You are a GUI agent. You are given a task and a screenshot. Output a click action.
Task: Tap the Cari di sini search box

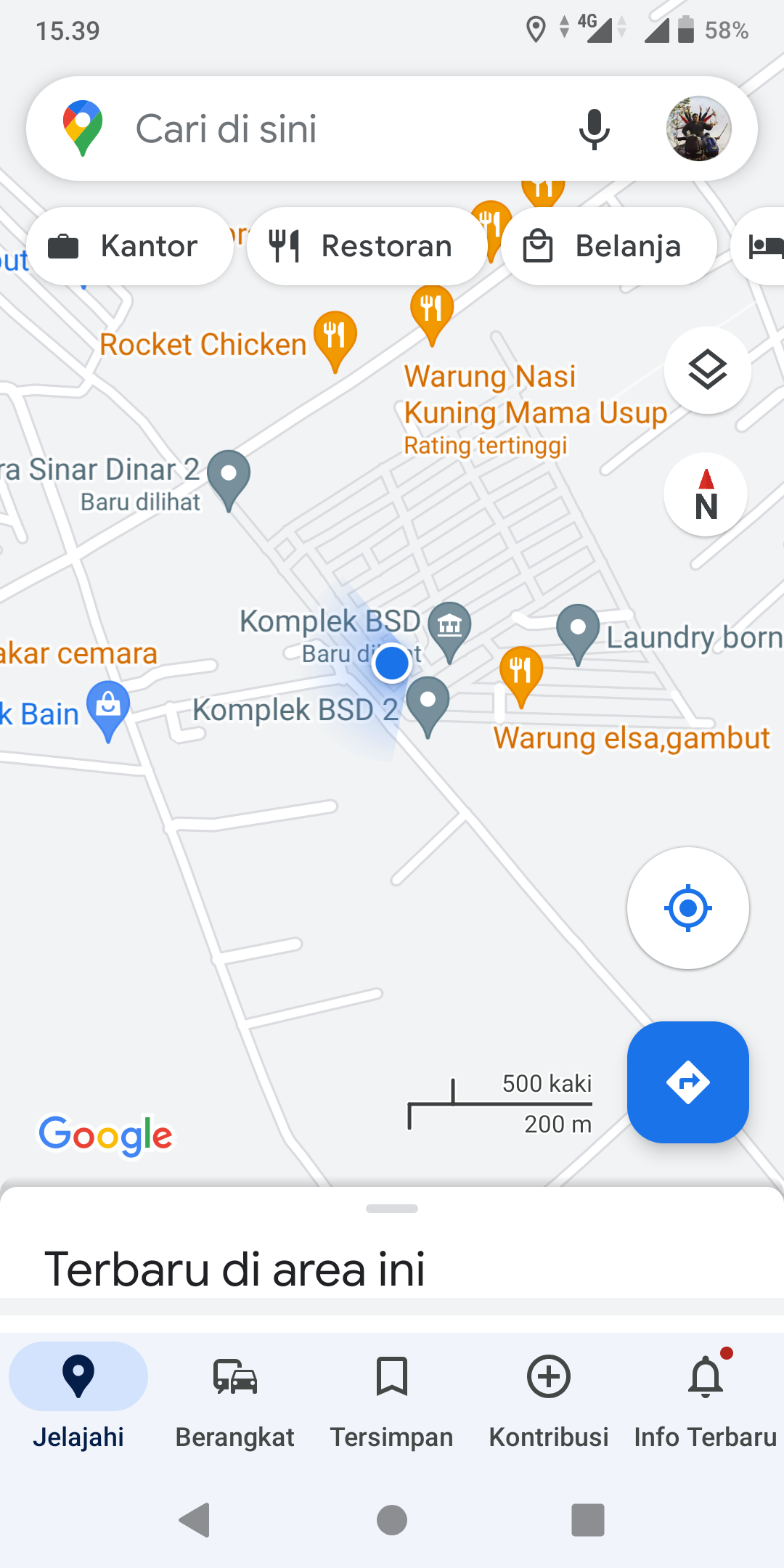pyautogui.click(x=327, y=129)
